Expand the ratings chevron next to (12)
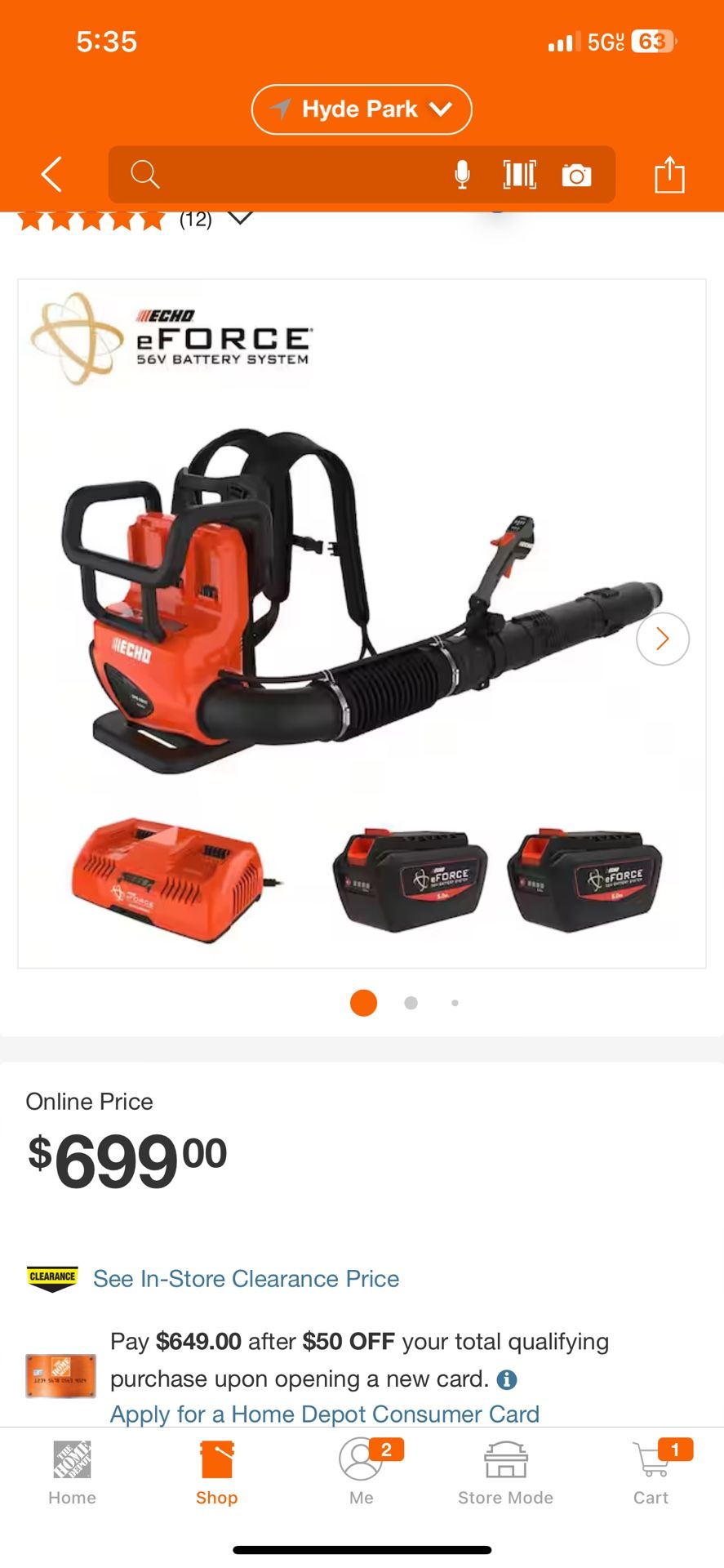The width and height of the screenshot is (724, 1568). (240, 219)
